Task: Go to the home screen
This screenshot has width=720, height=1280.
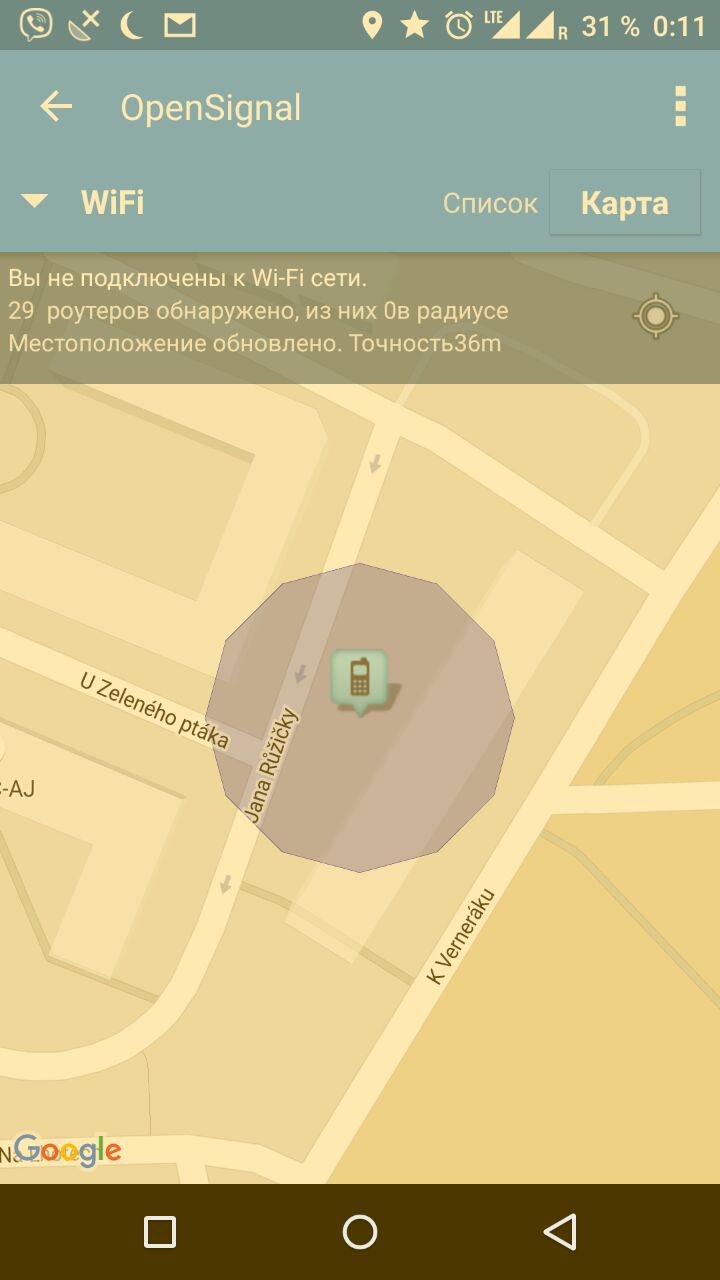Action: pos(360,1232)
